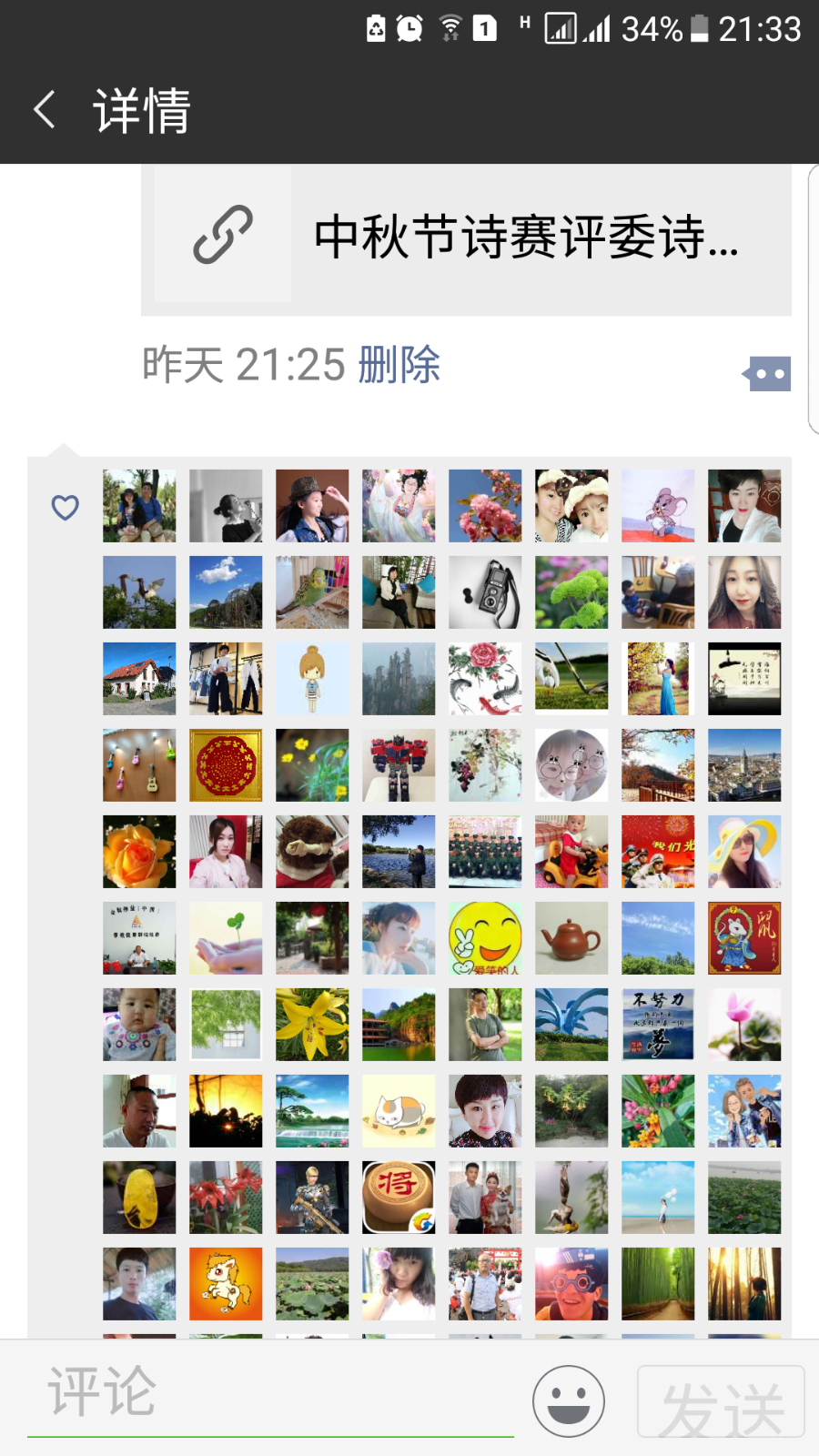Open the orange cartoon pony avatar

226,1284
